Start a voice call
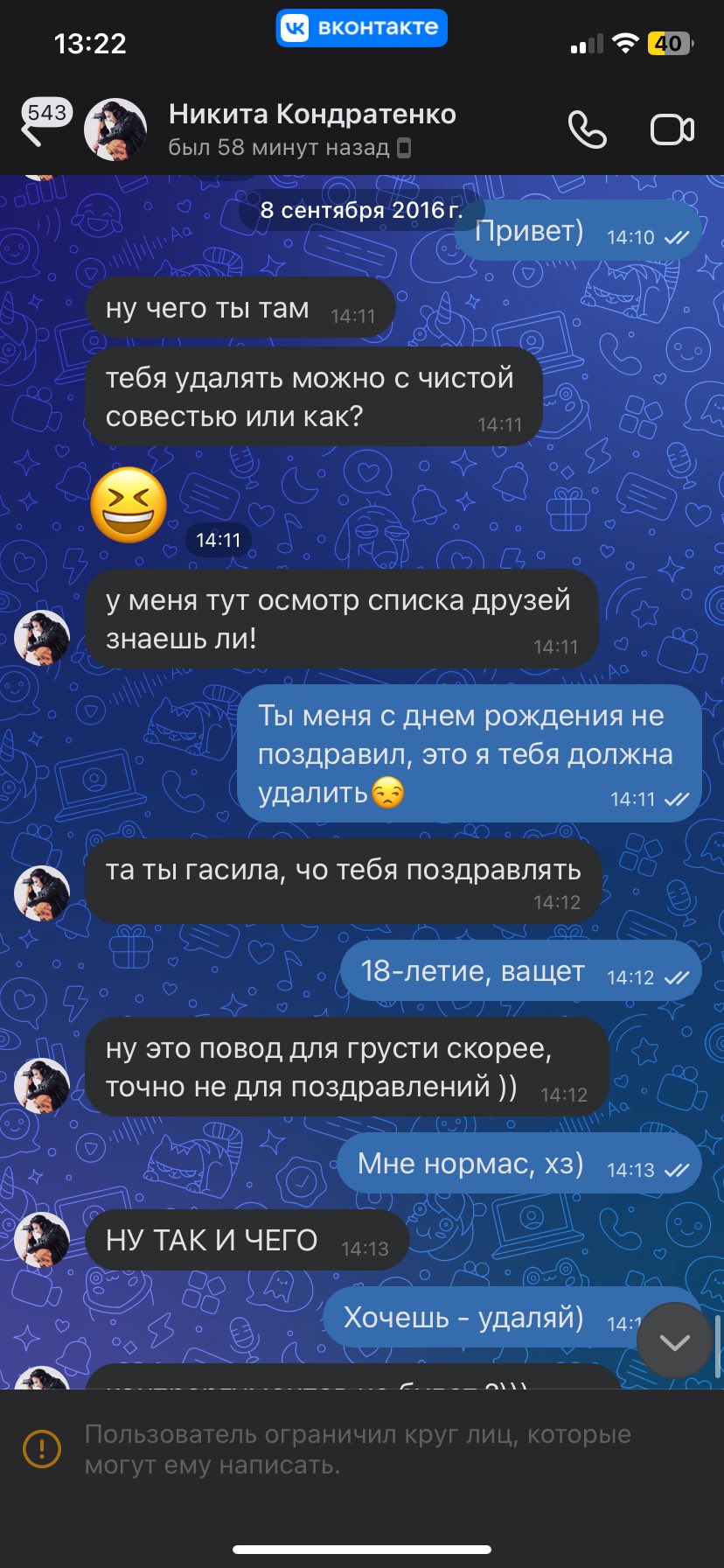The height and width of the screenshot is (1568, 724). pyautogui.click(x=587, y=129)
